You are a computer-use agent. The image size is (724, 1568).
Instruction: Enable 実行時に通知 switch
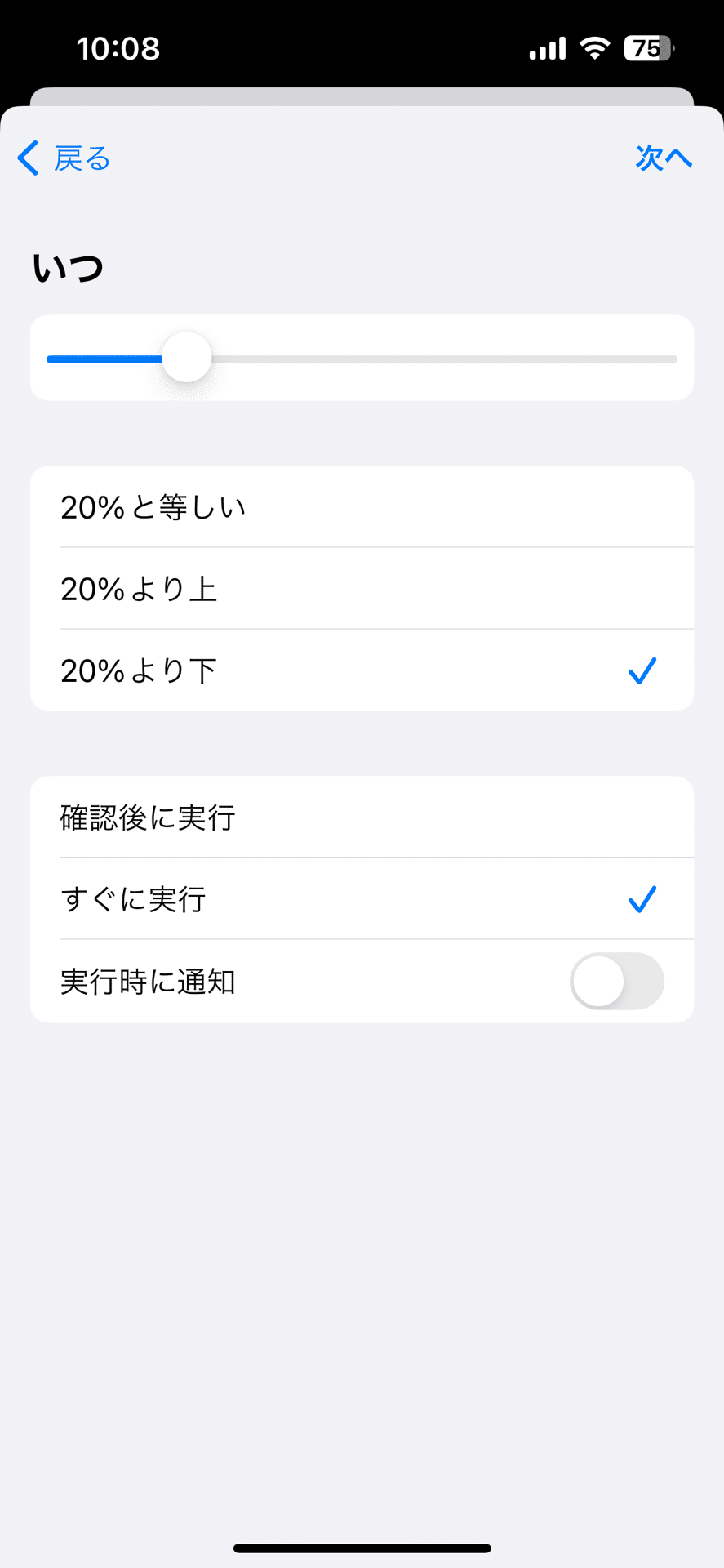coord(617,981)
